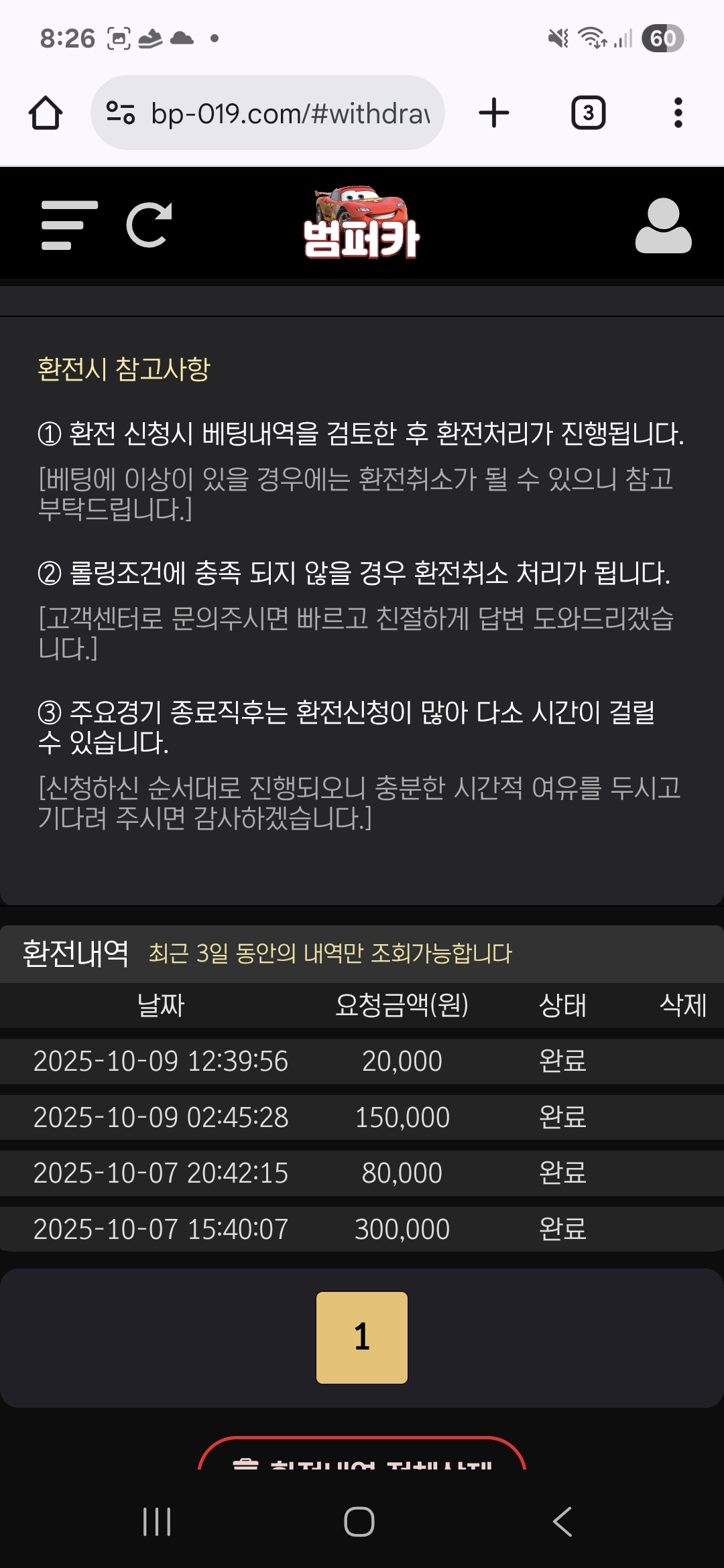Image resolution: width=724 pixels, height=1568 pixels.
Task: Open a new browser tab
Action: 494,113
